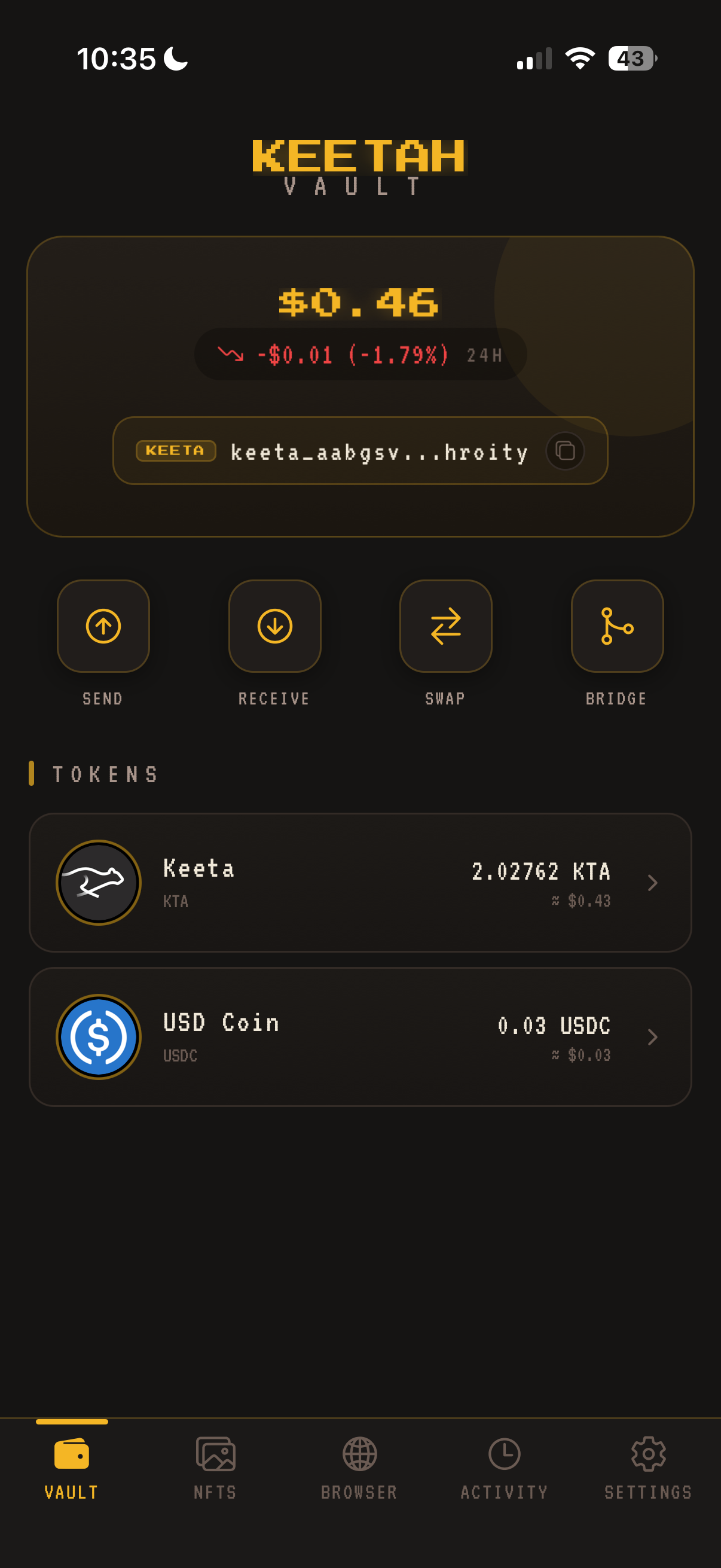Open the Bridge feature
The height and width of the screenshot is (1568, 721).
tap(616, 626)
